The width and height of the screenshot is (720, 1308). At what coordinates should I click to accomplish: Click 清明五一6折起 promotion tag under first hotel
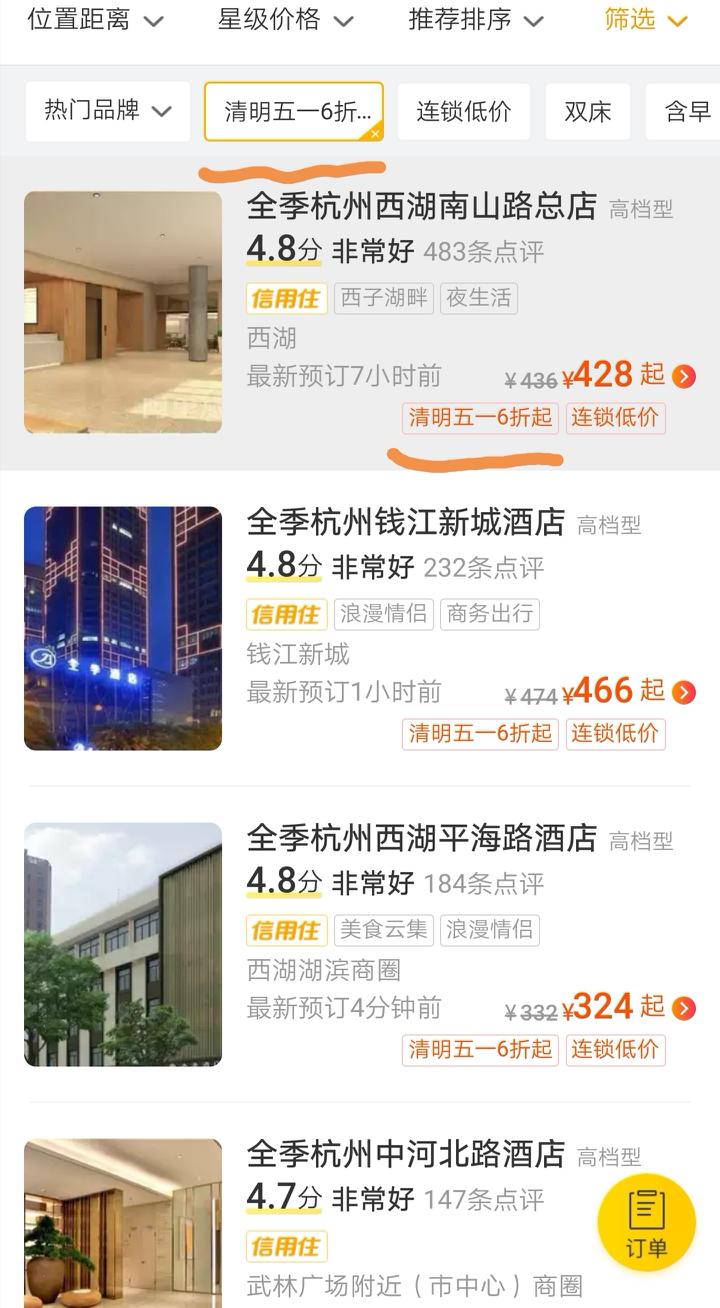pos(480,418)
